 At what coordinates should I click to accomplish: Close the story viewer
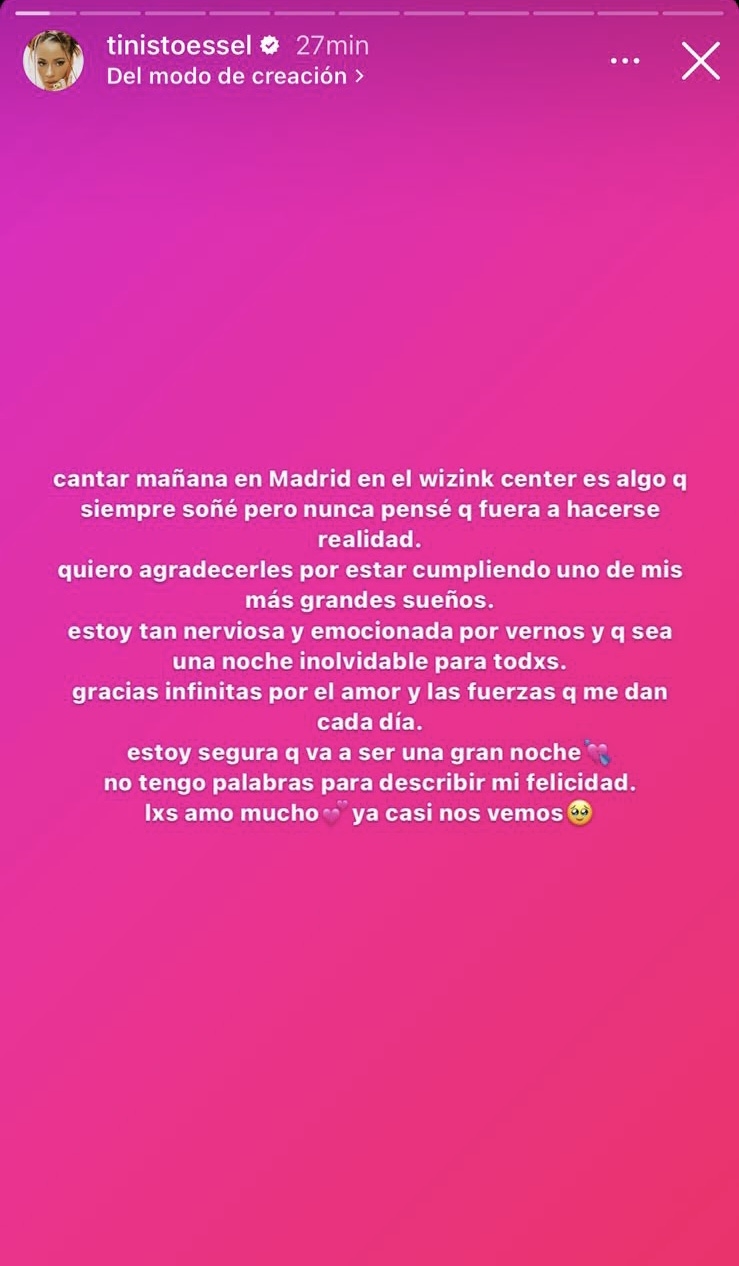pyautogui.click(x=700, y=61)
